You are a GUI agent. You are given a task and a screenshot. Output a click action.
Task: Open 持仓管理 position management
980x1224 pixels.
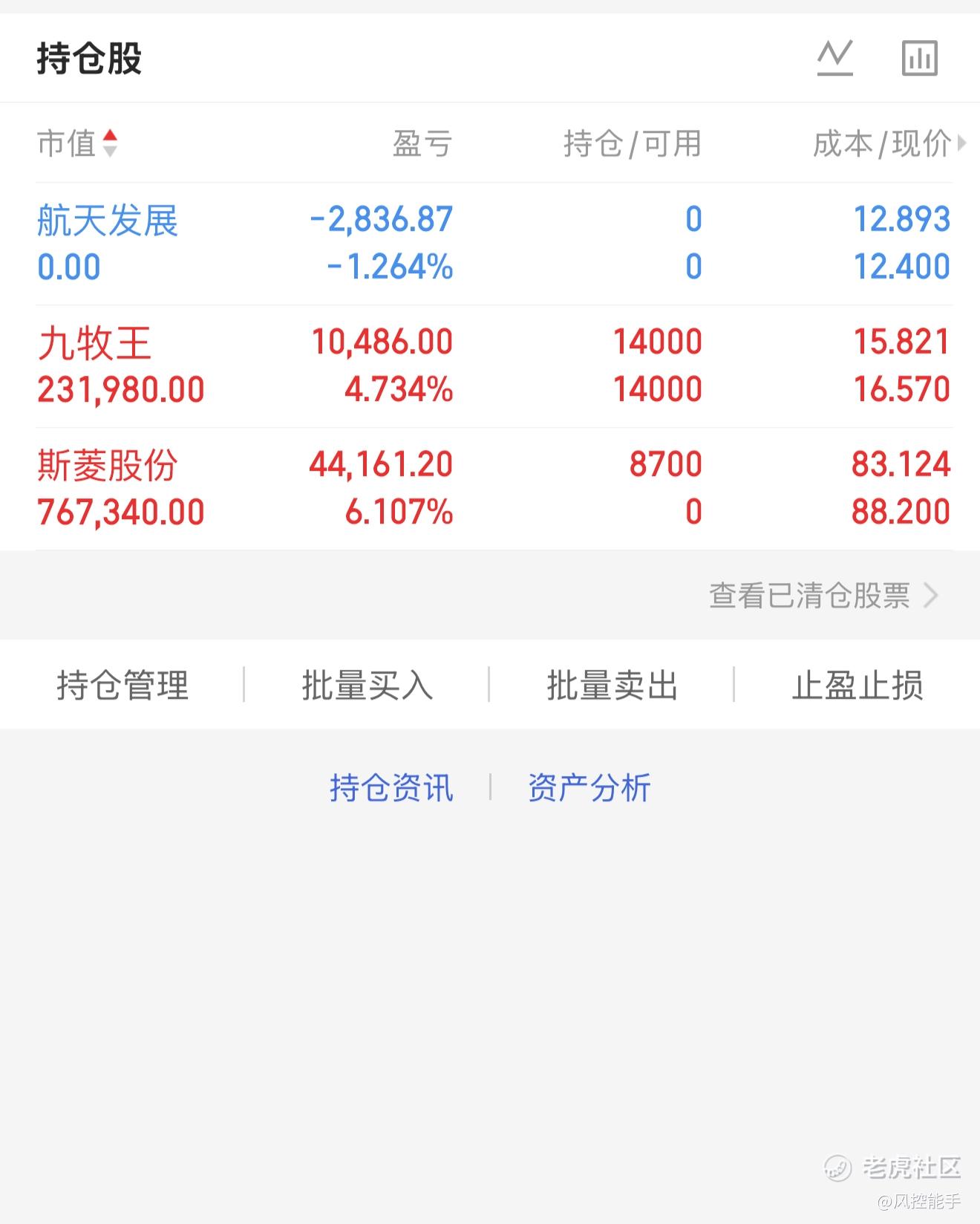(x=122, y=685)
